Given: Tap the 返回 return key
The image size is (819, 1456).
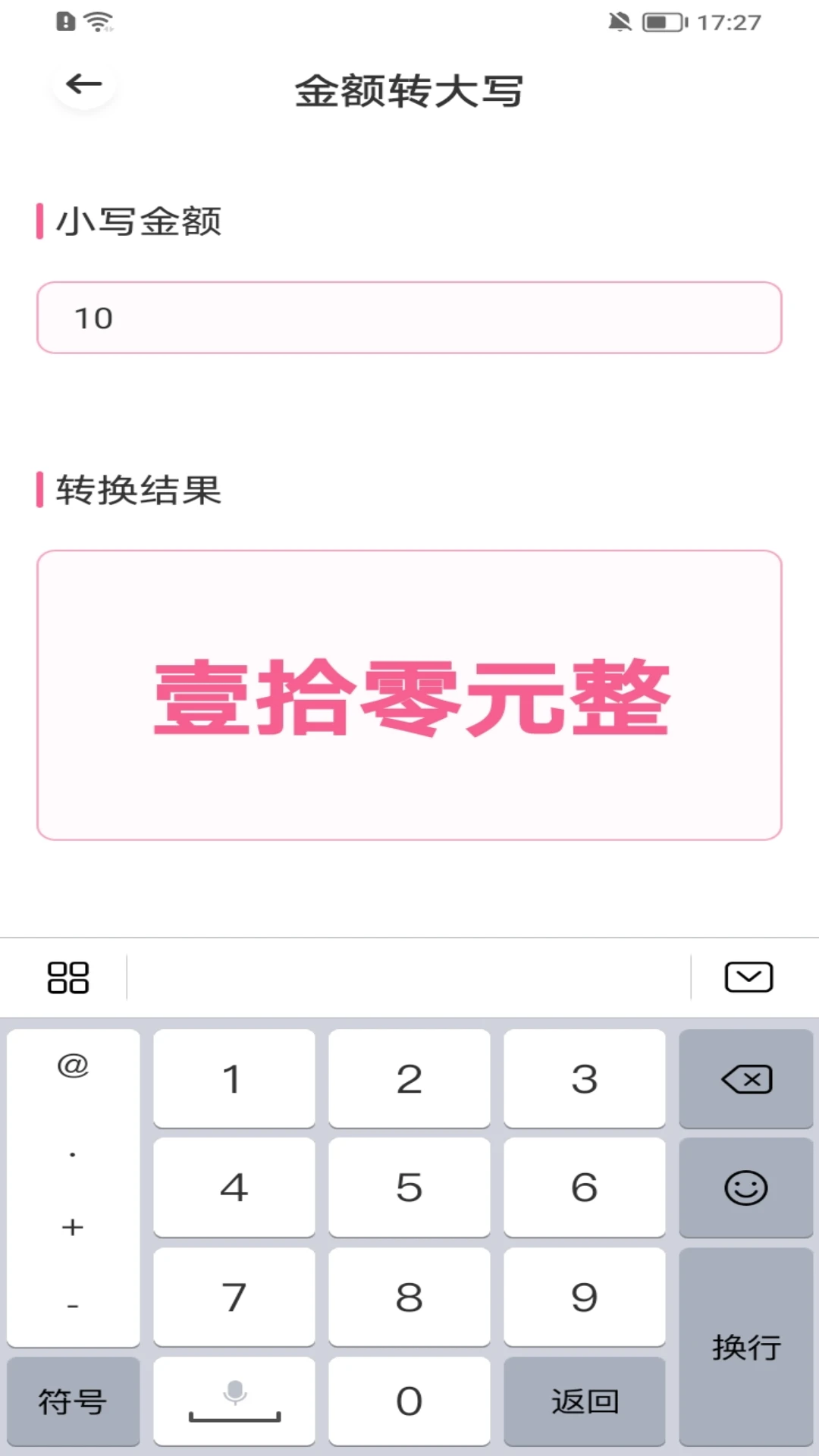Looking at the screenshot, I should coord(585,1401).
